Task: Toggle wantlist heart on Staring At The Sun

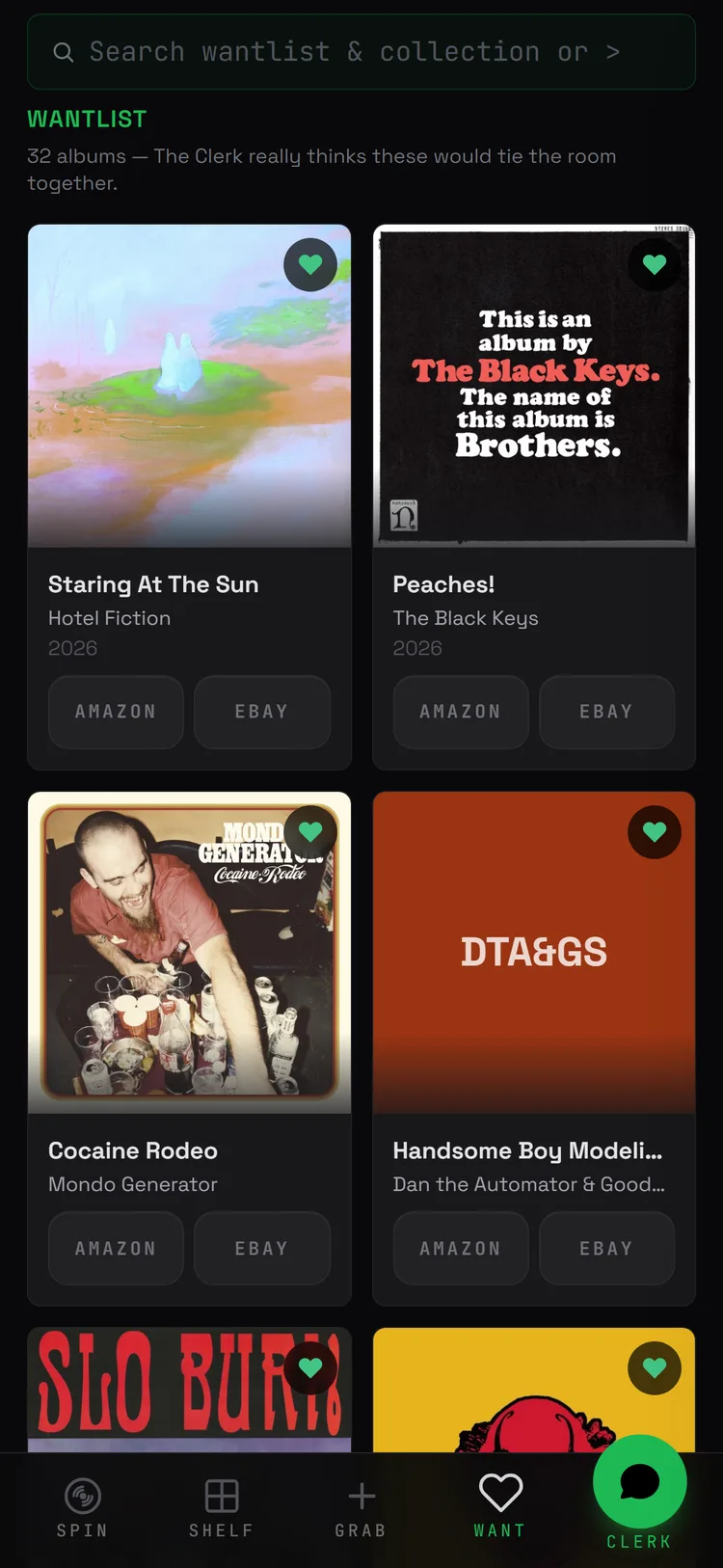Action: (x=310, y=263)
